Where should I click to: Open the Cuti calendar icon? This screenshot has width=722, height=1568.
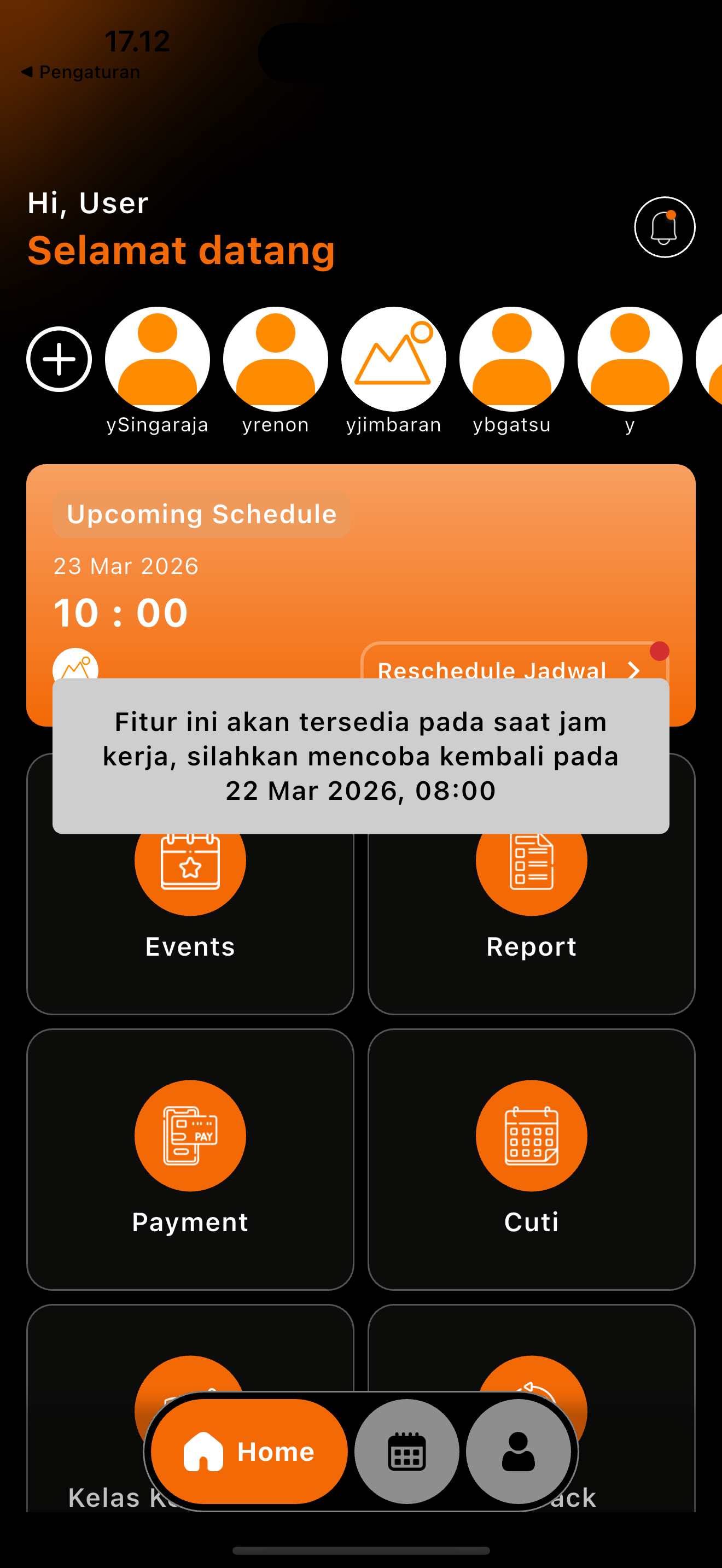tap(532, 1136)
